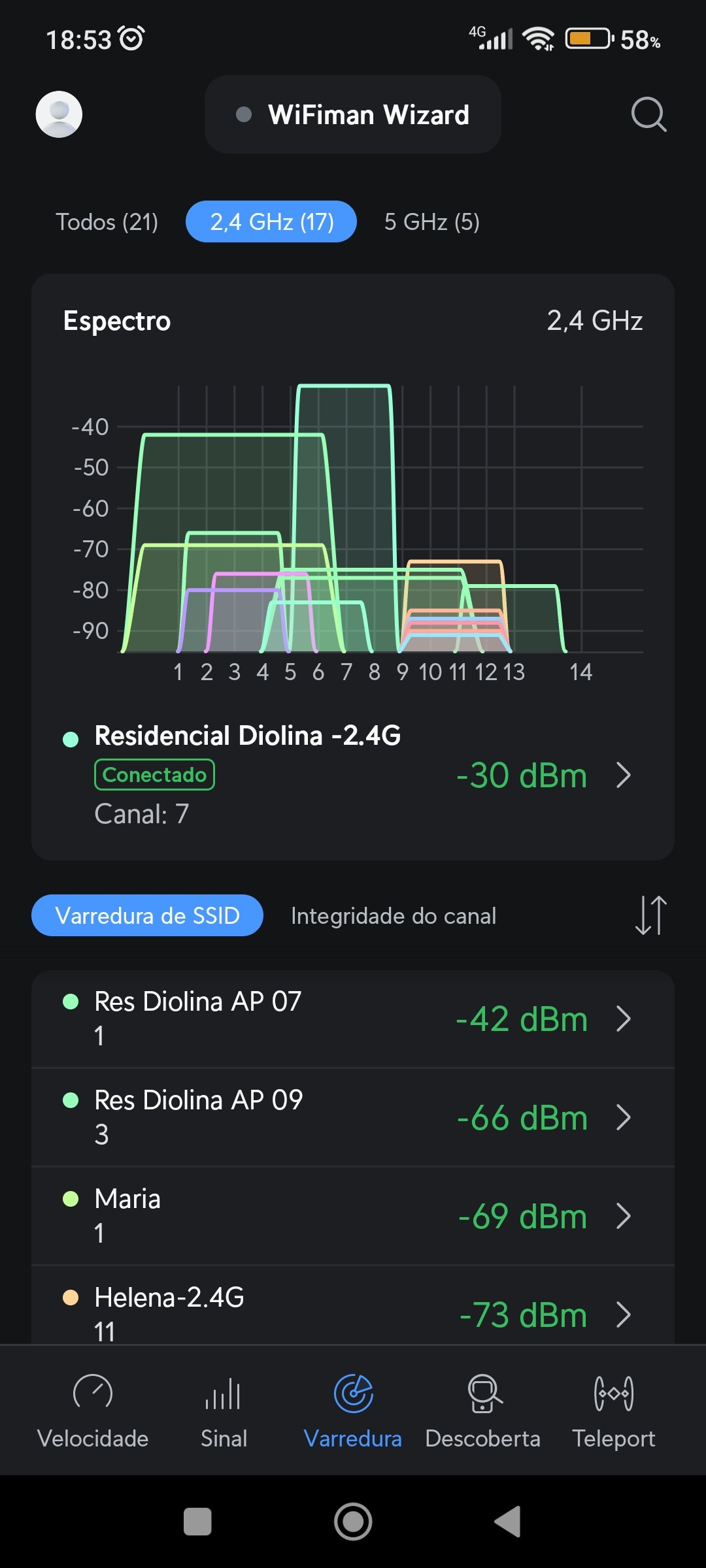Select the 2,4 GHz (17) filter
Viewport: 706px width, 1568px height.
click(x=271, y=222)
